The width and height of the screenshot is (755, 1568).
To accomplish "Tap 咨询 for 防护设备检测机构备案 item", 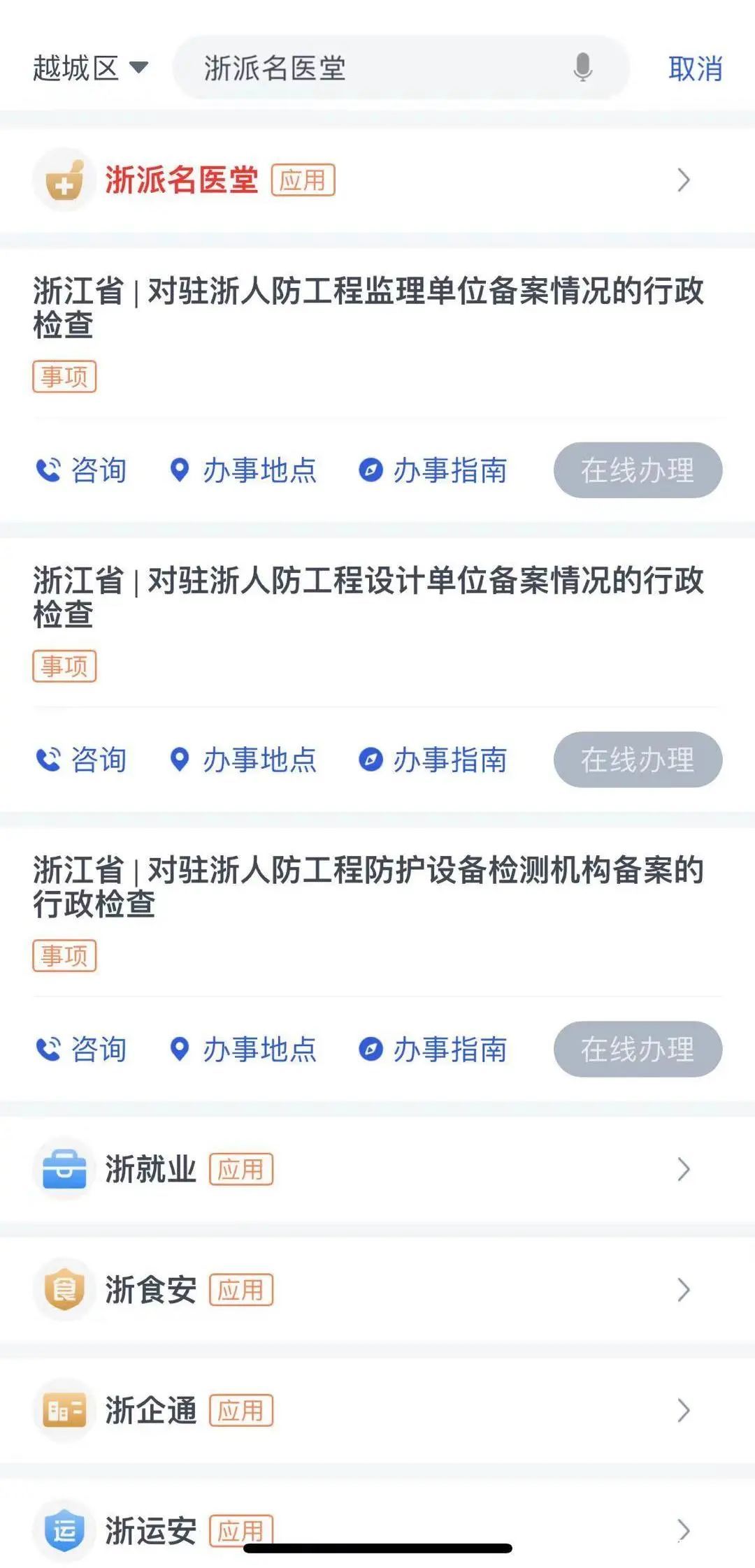I will coord(82,1049).
